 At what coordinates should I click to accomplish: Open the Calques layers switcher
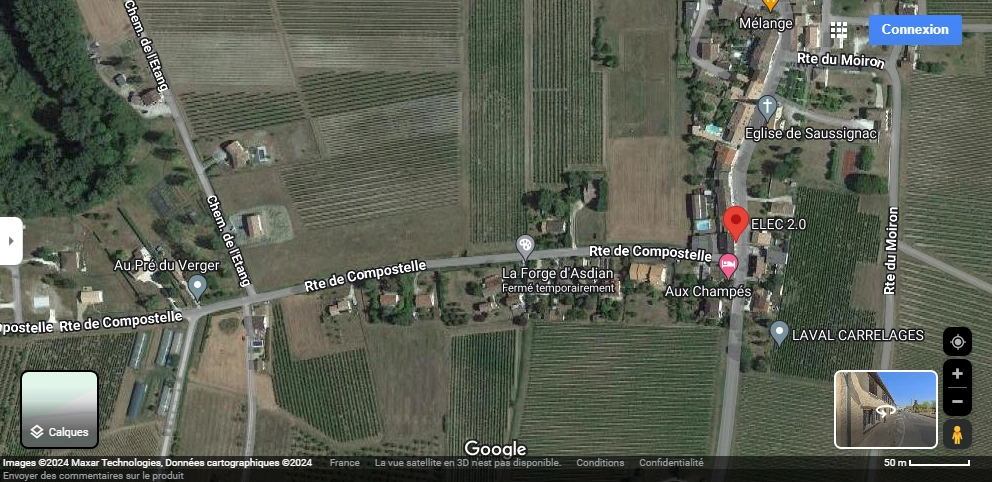pos(60,410)
